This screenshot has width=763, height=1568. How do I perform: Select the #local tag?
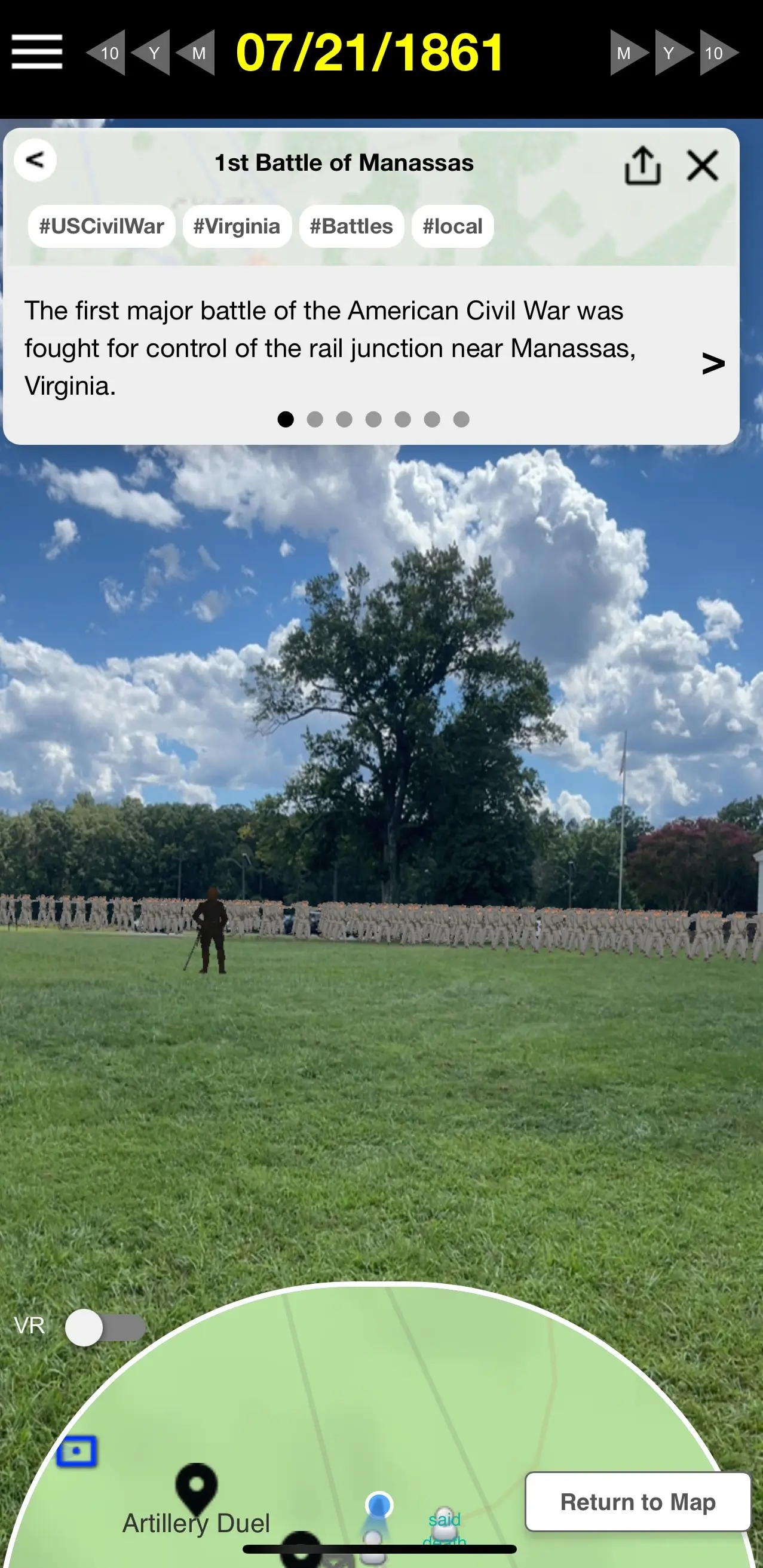pos(452,226)
